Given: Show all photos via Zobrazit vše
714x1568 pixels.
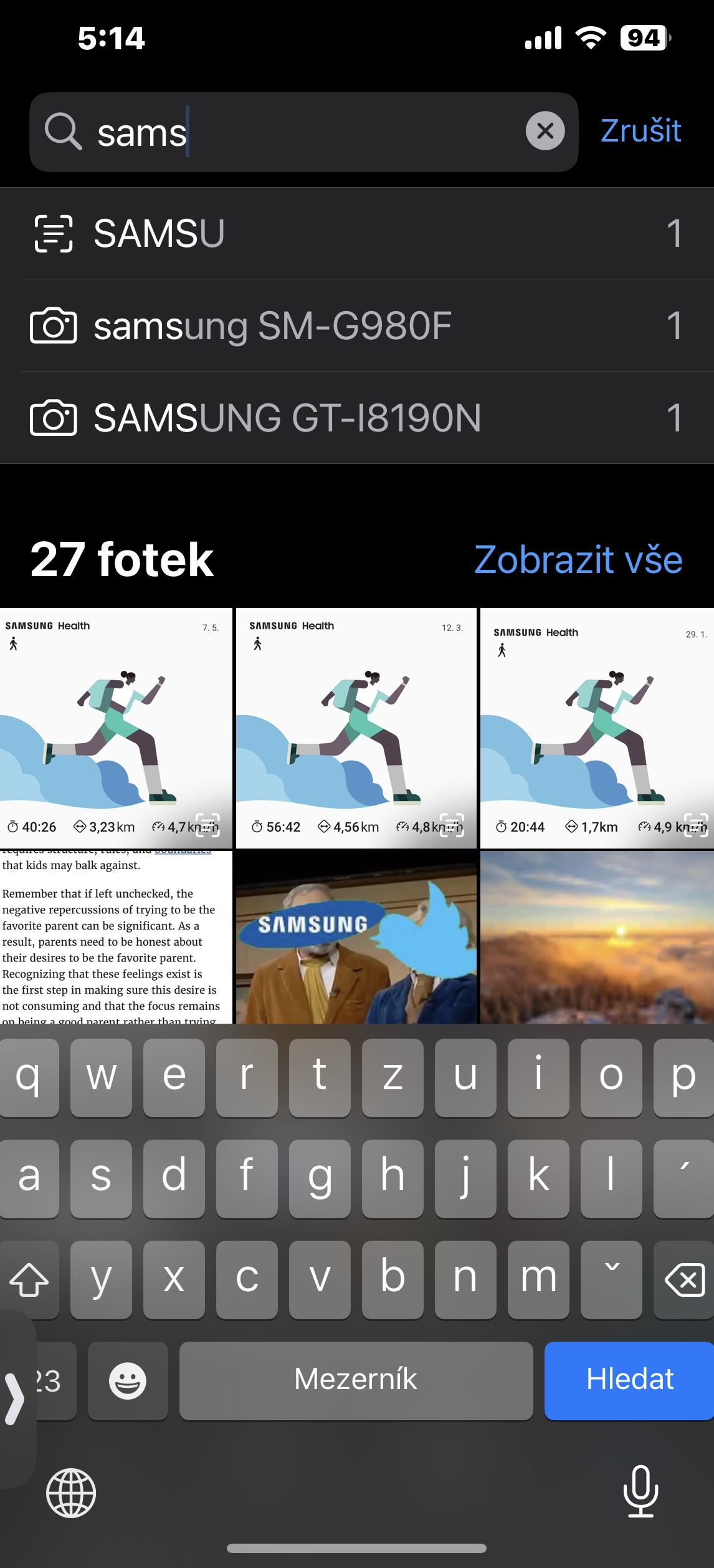Looking at the screenshot, I should (578, 559).
